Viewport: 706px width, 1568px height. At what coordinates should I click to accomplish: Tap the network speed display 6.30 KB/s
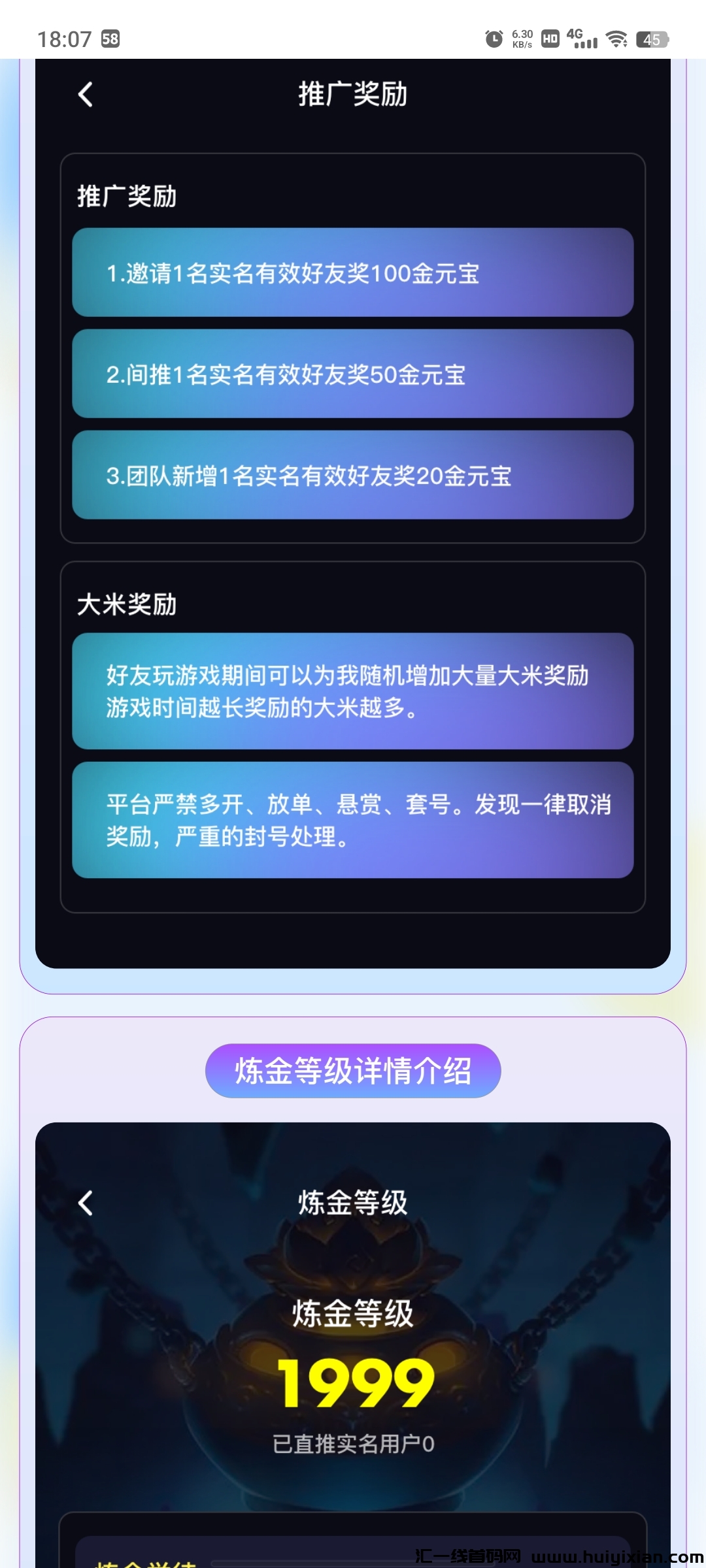click(x=521, y=39)
